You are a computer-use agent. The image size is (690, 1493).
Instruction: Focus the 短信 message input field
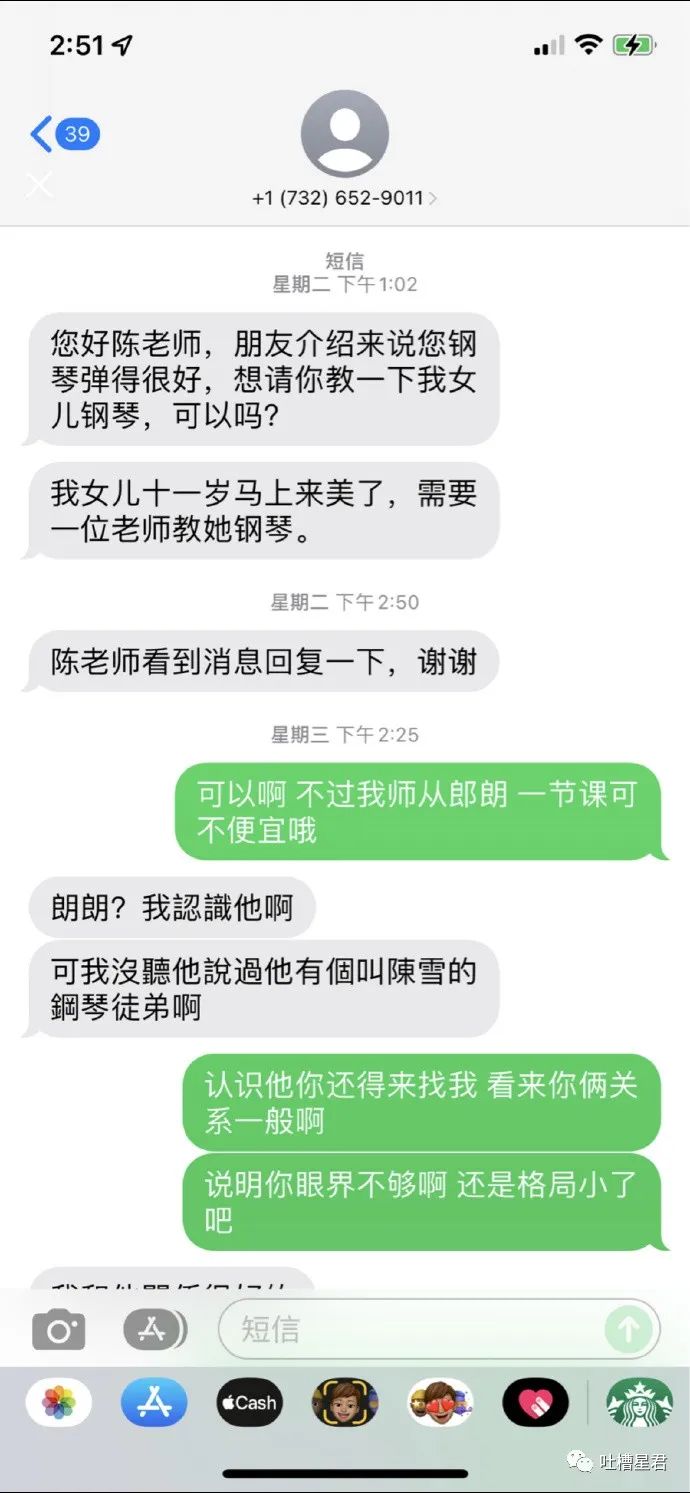click(x=410, y=1329)
